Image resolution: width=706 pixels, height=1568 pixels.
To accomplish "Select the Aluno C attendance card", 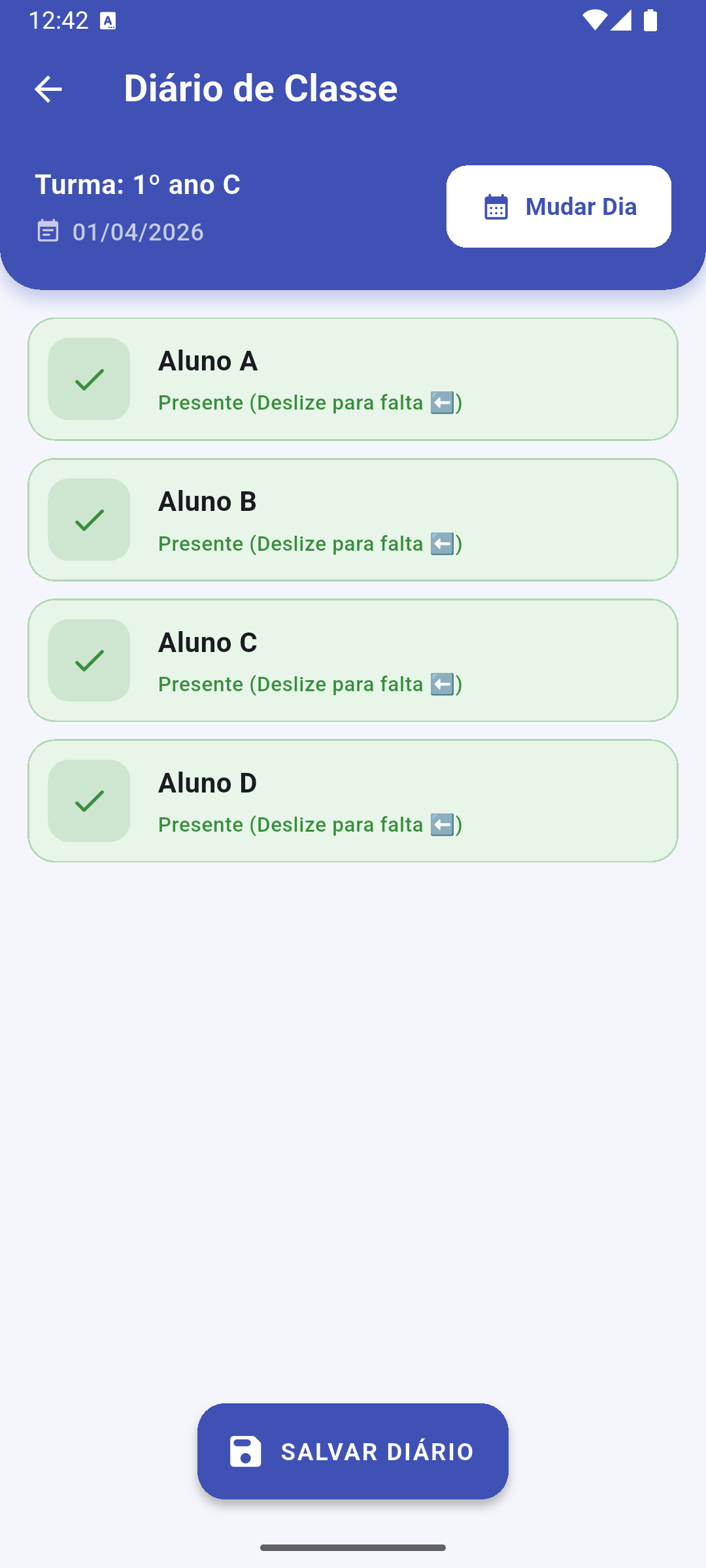I will pyautogui.click(x=353, y=661).
